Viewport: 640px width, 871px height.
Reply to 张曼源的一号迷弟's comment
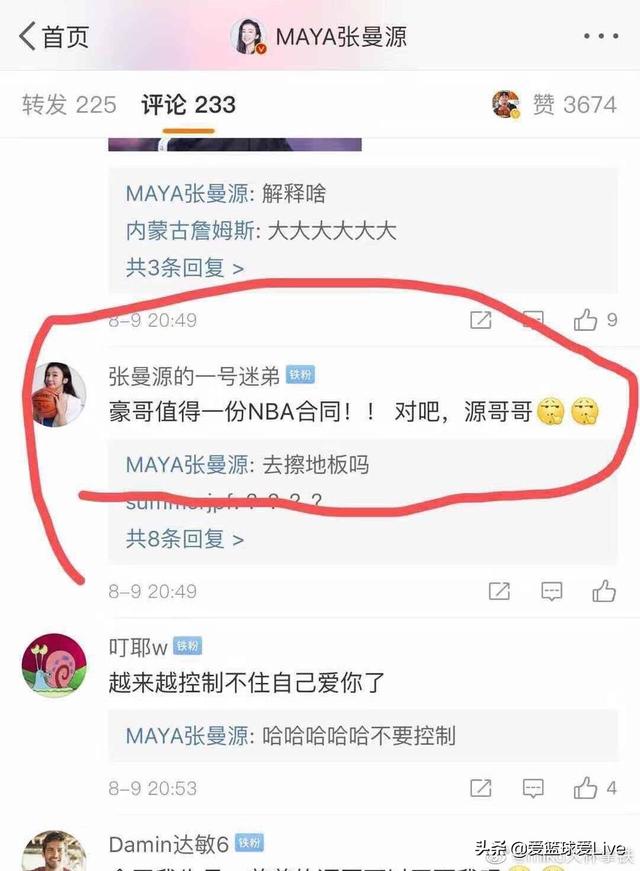pos(551,591)
